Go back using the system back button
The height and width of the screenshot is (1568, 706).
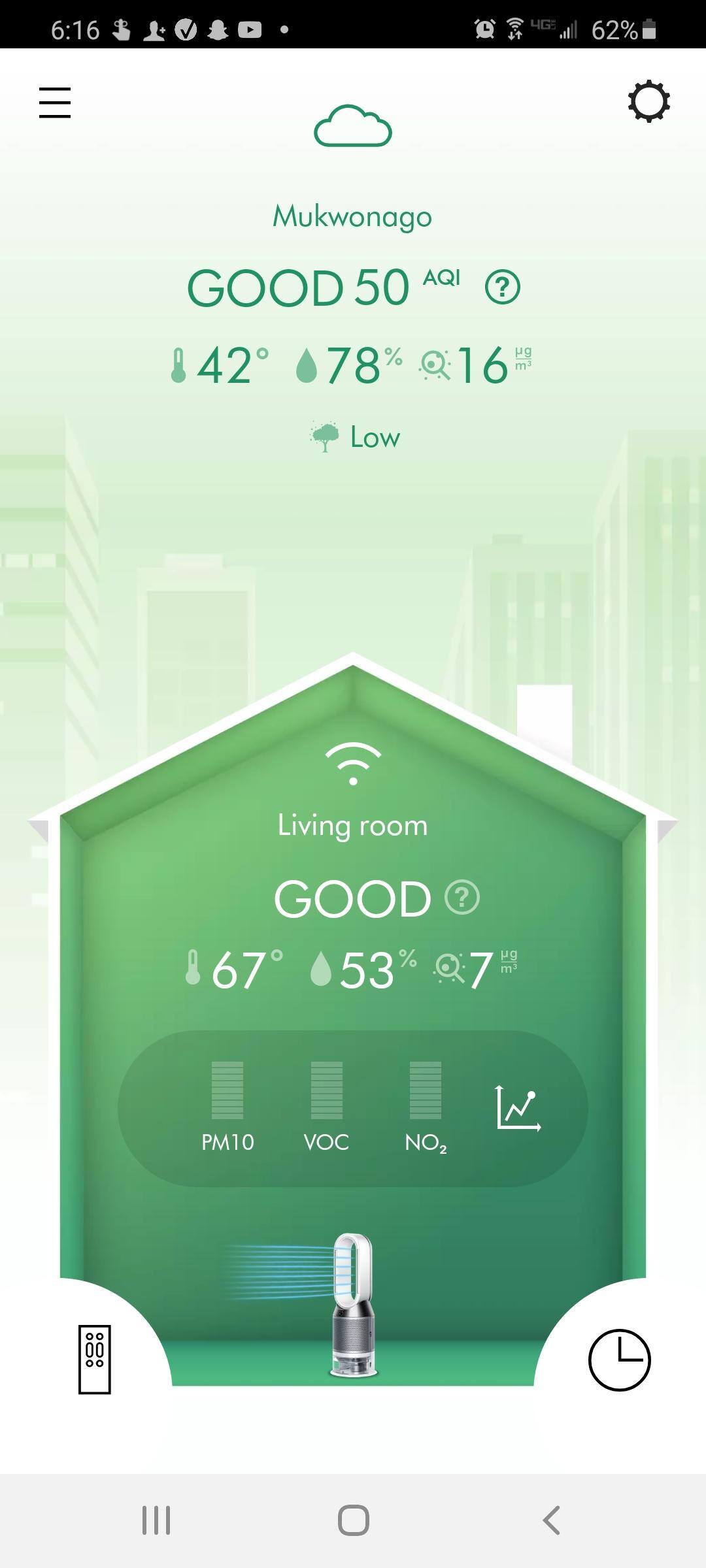551,1520
